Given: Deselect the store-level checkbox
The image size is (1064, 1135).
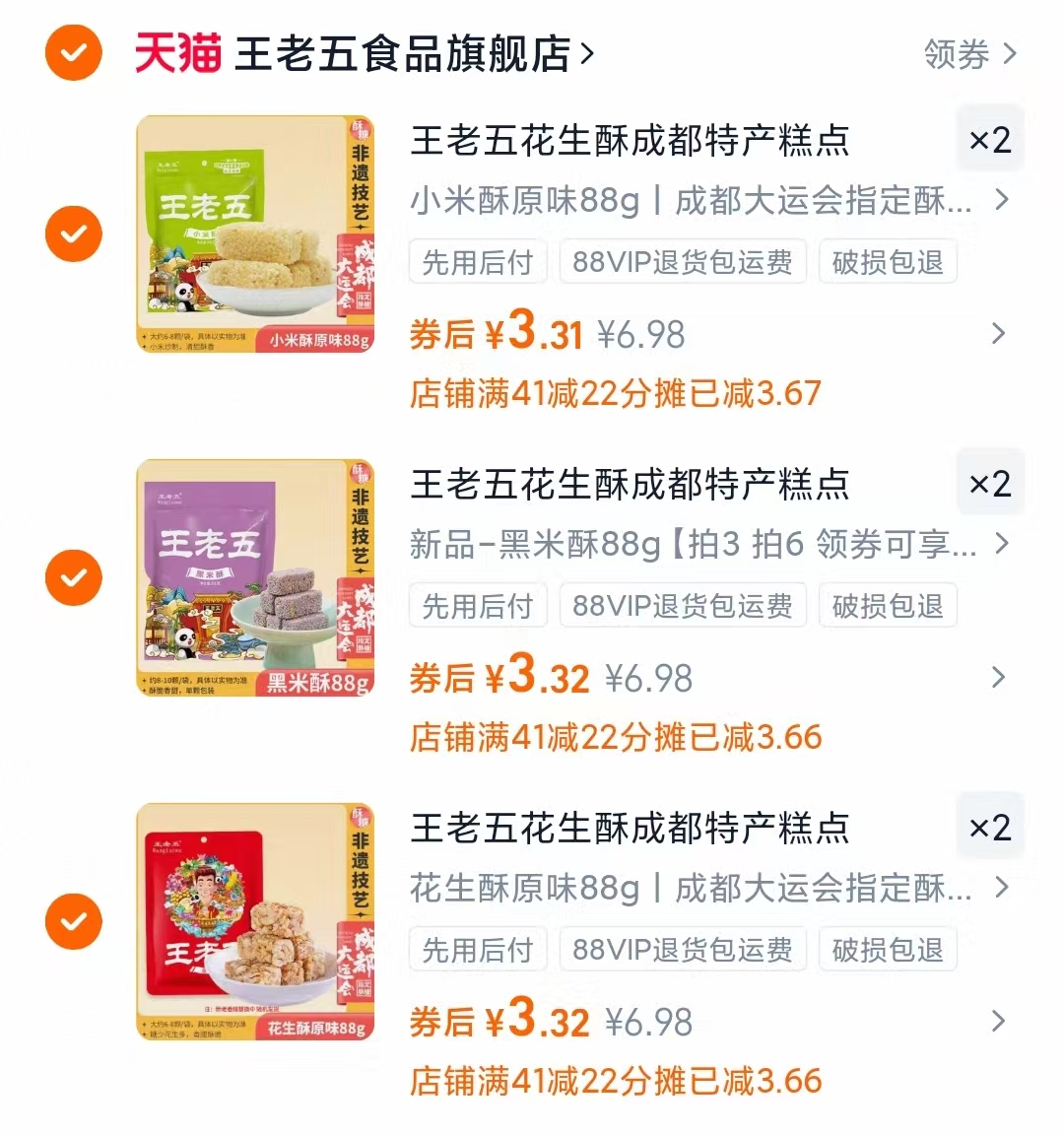Looking at the screenshot, I should (x=73, y=53).
